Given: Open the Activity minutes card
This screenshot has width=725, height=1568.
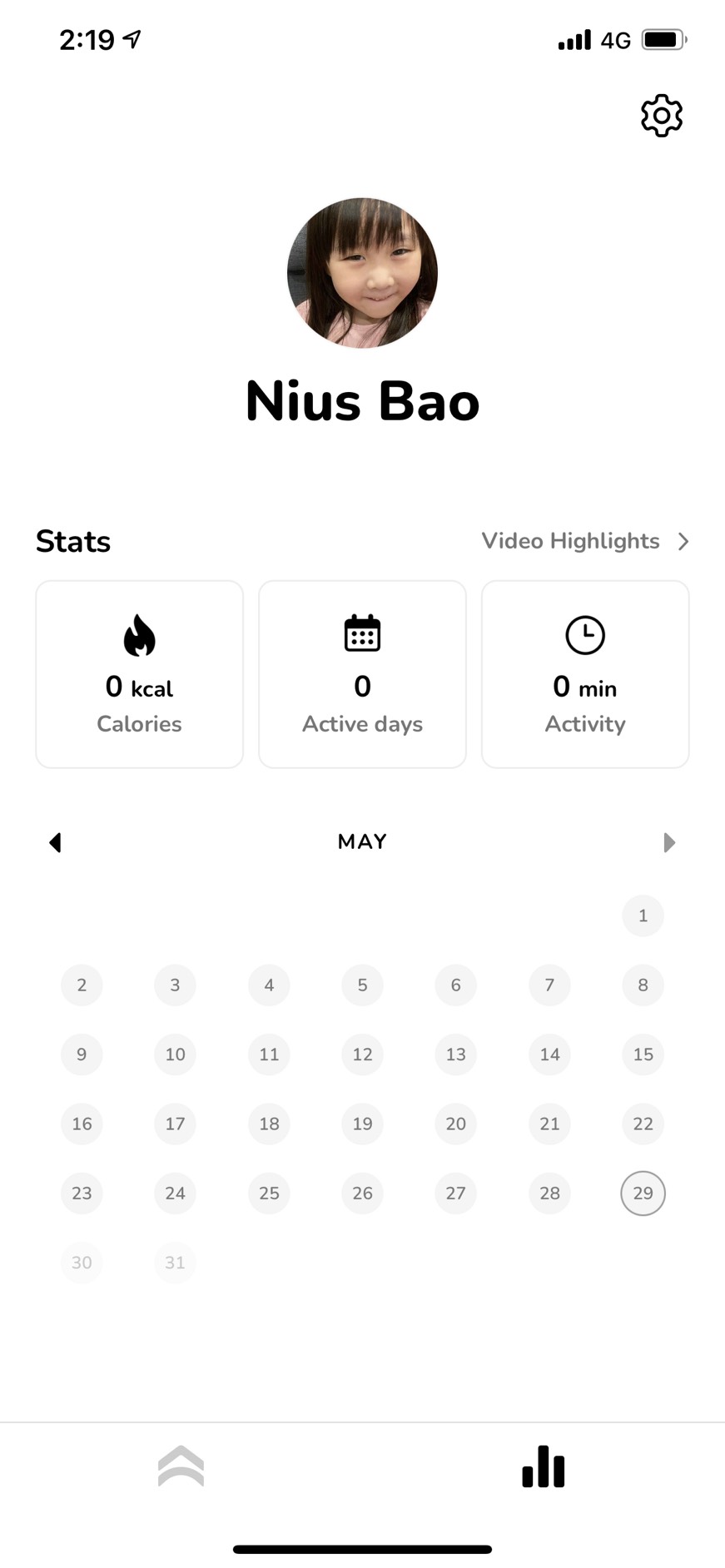Looking at the screenshot, I should pos(585,674).
